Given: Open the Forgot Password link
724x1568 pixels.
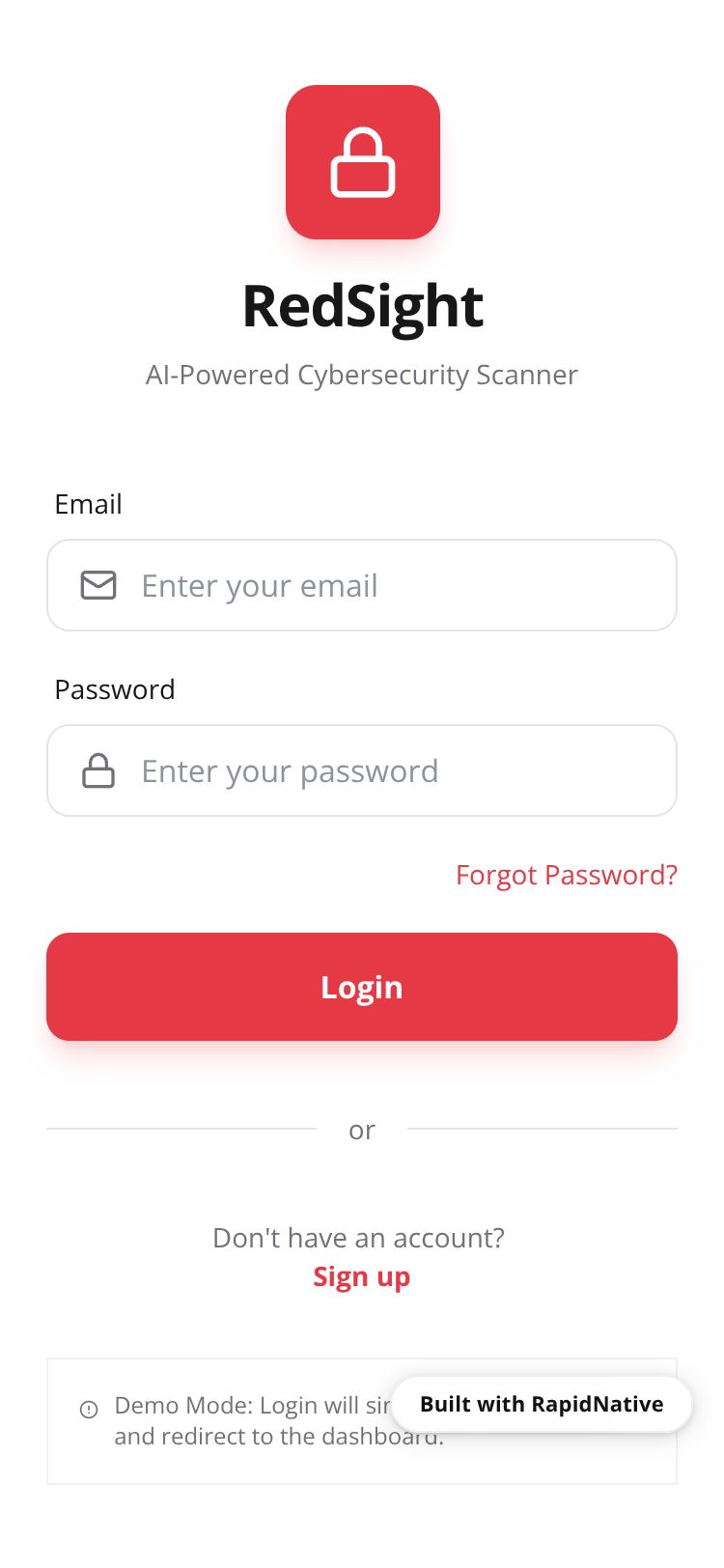Looking at the screenshot, I should 566,875.
